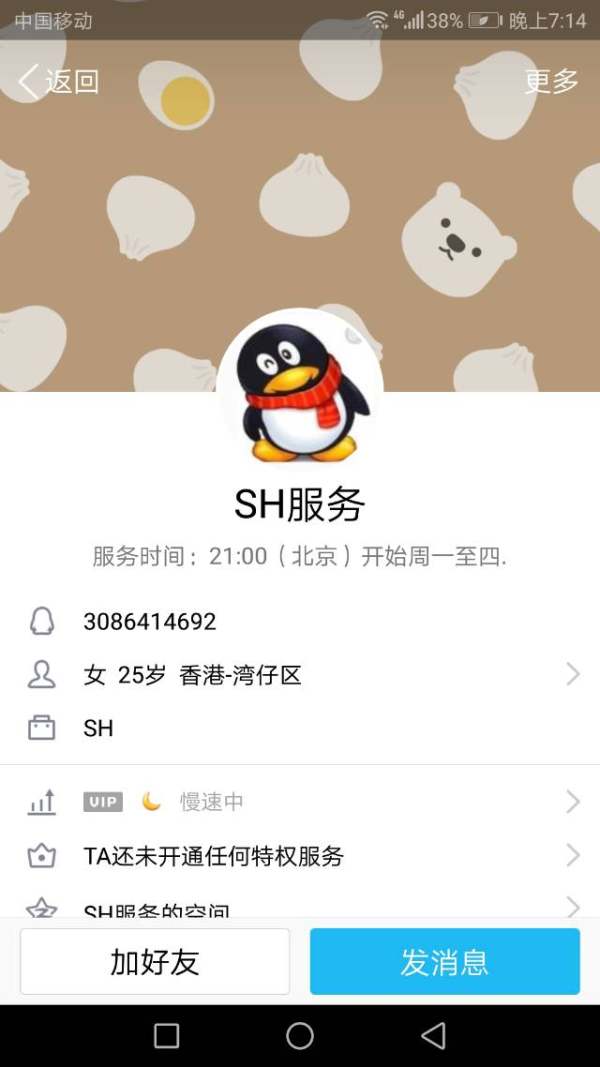
Task: Go back with the 返回 button
Action: tap(60, 81)
